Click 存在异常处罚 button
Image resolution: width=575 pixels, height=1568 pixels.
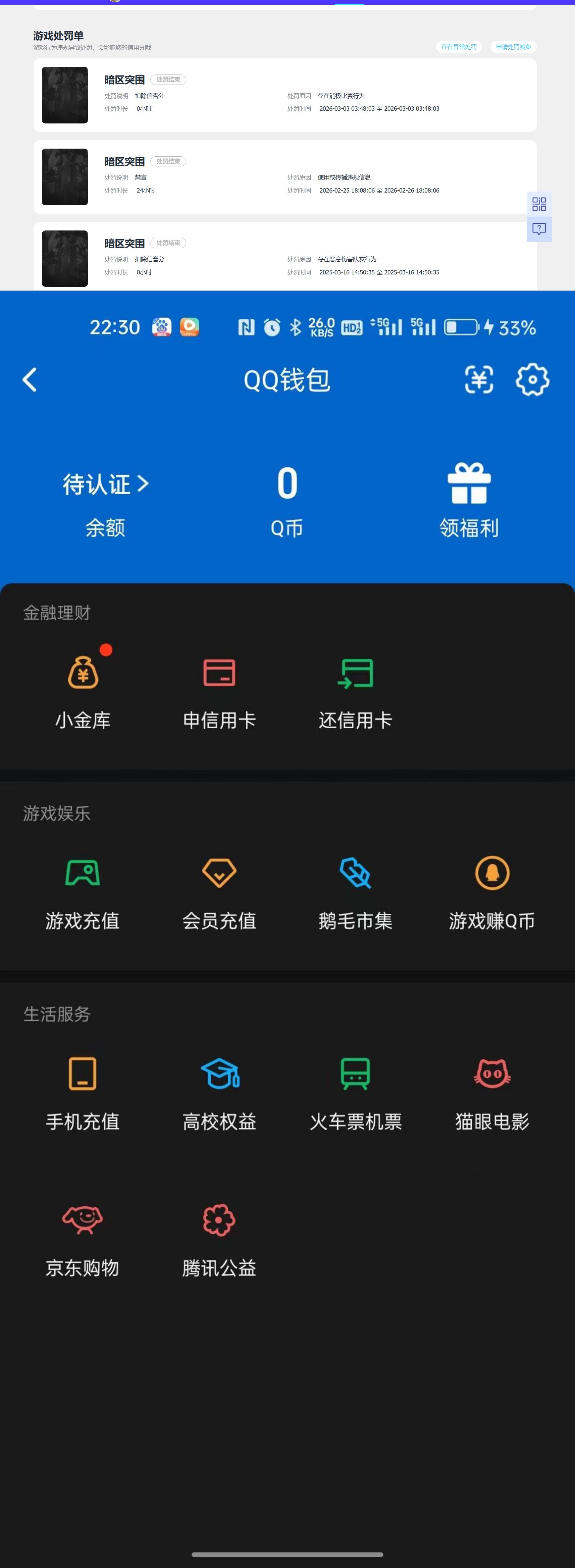tap(460, 46)
